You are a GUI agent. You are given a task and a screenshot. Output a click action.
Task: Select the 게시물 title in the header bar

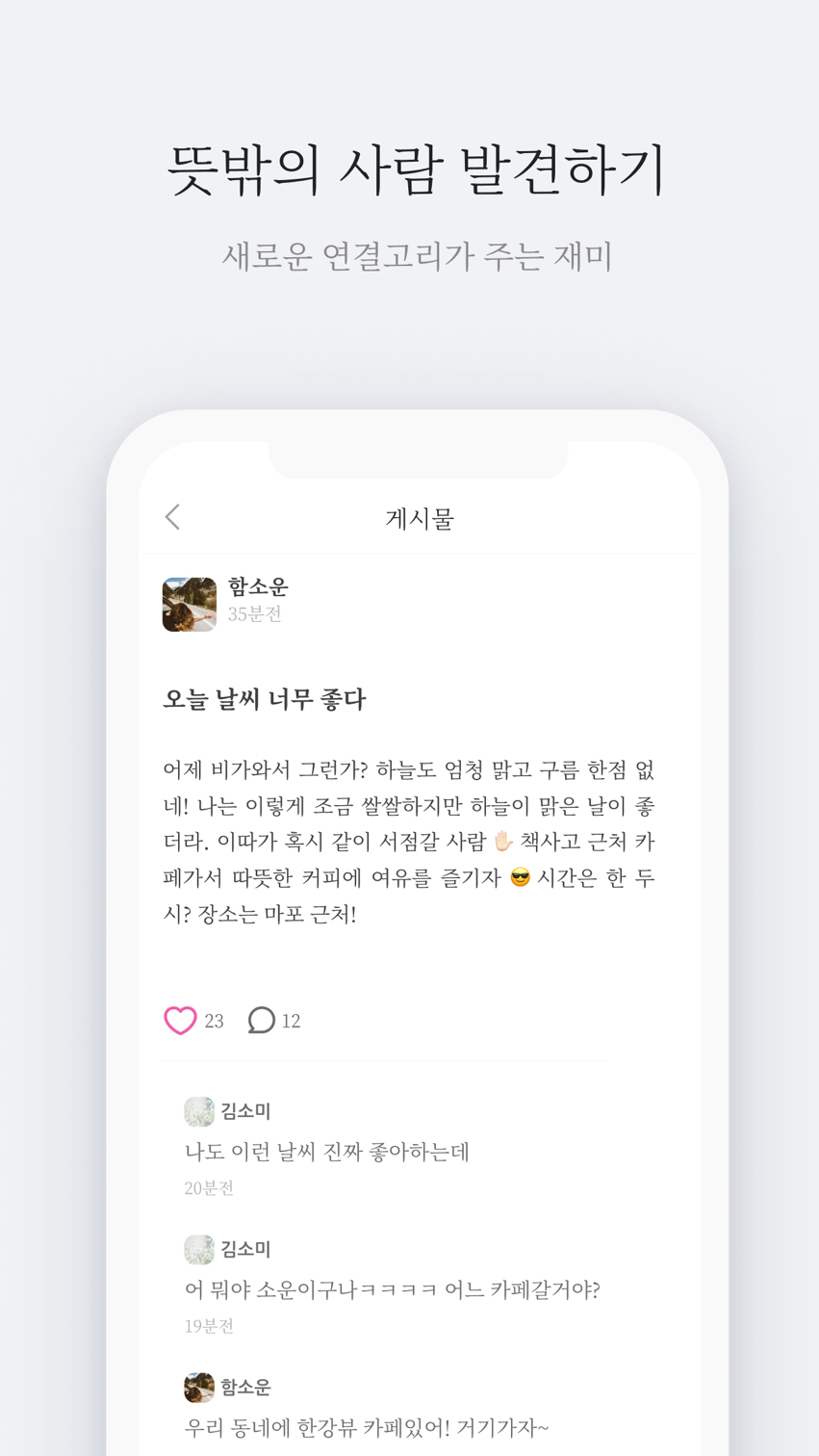point(418,517)
